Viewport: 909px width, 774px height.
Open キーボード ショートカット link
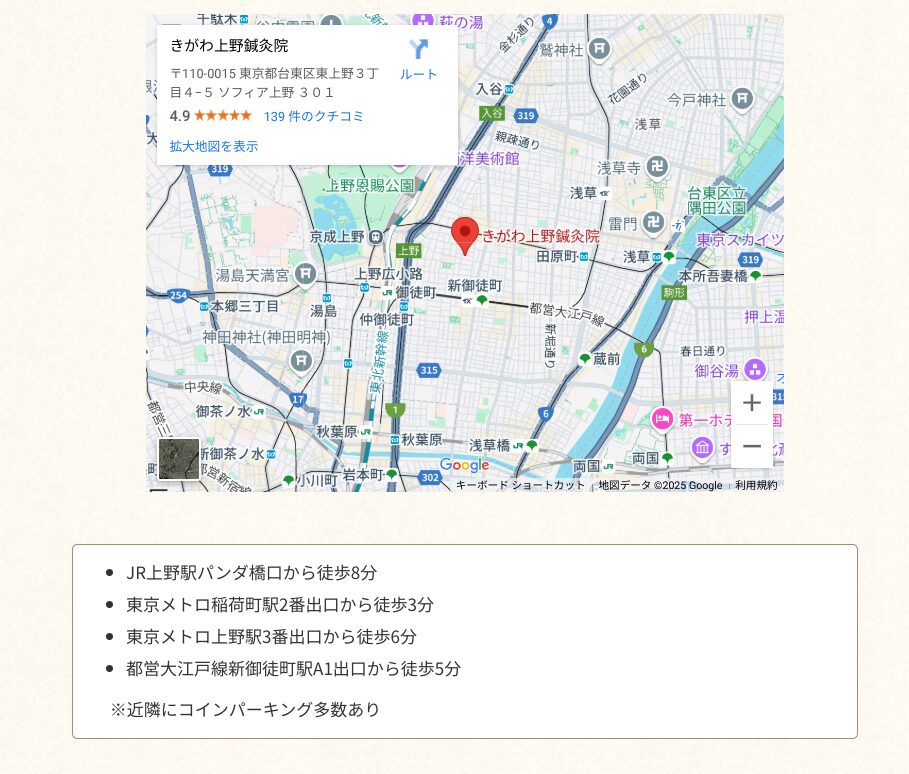[x=520, y=485]
